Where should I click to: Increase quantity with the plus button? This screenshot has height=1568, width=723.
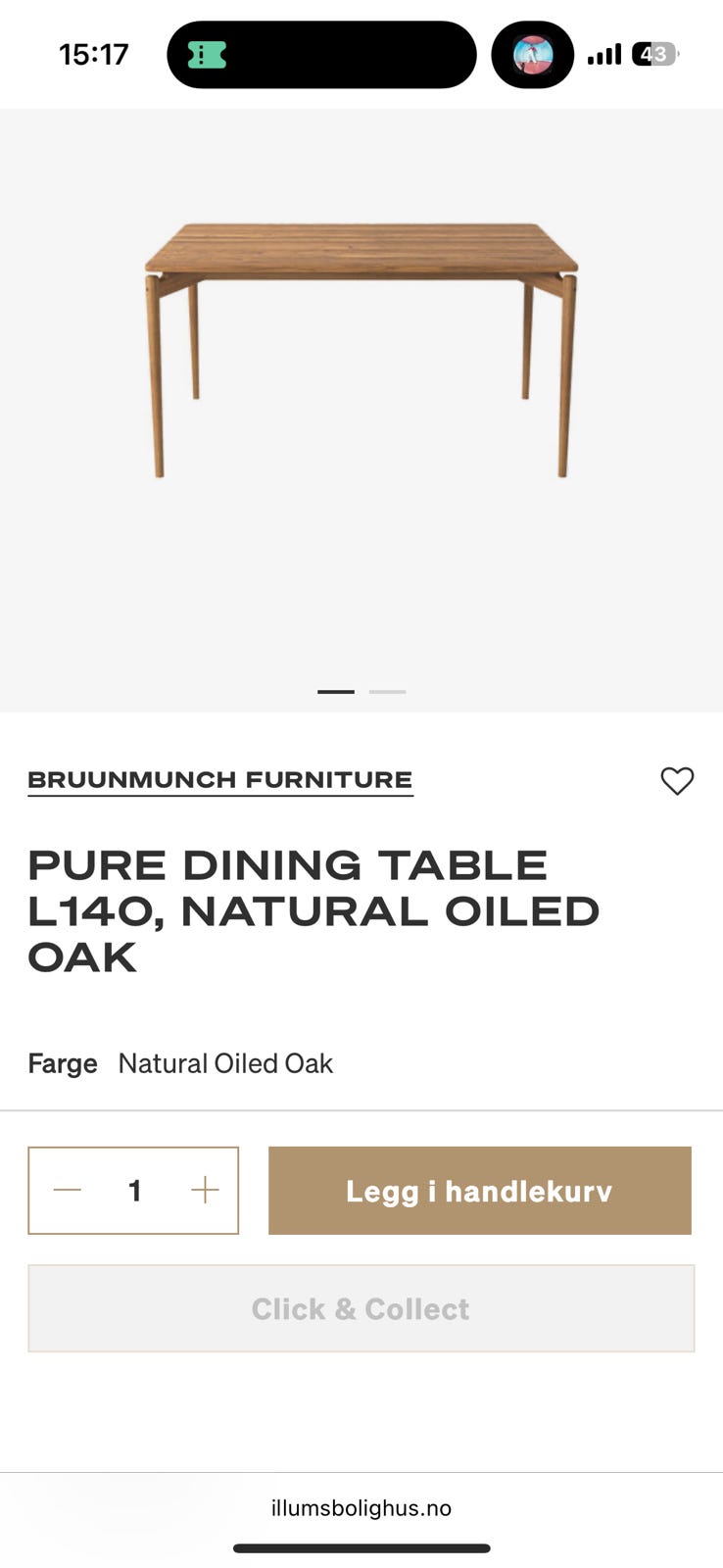(205, 1190)
